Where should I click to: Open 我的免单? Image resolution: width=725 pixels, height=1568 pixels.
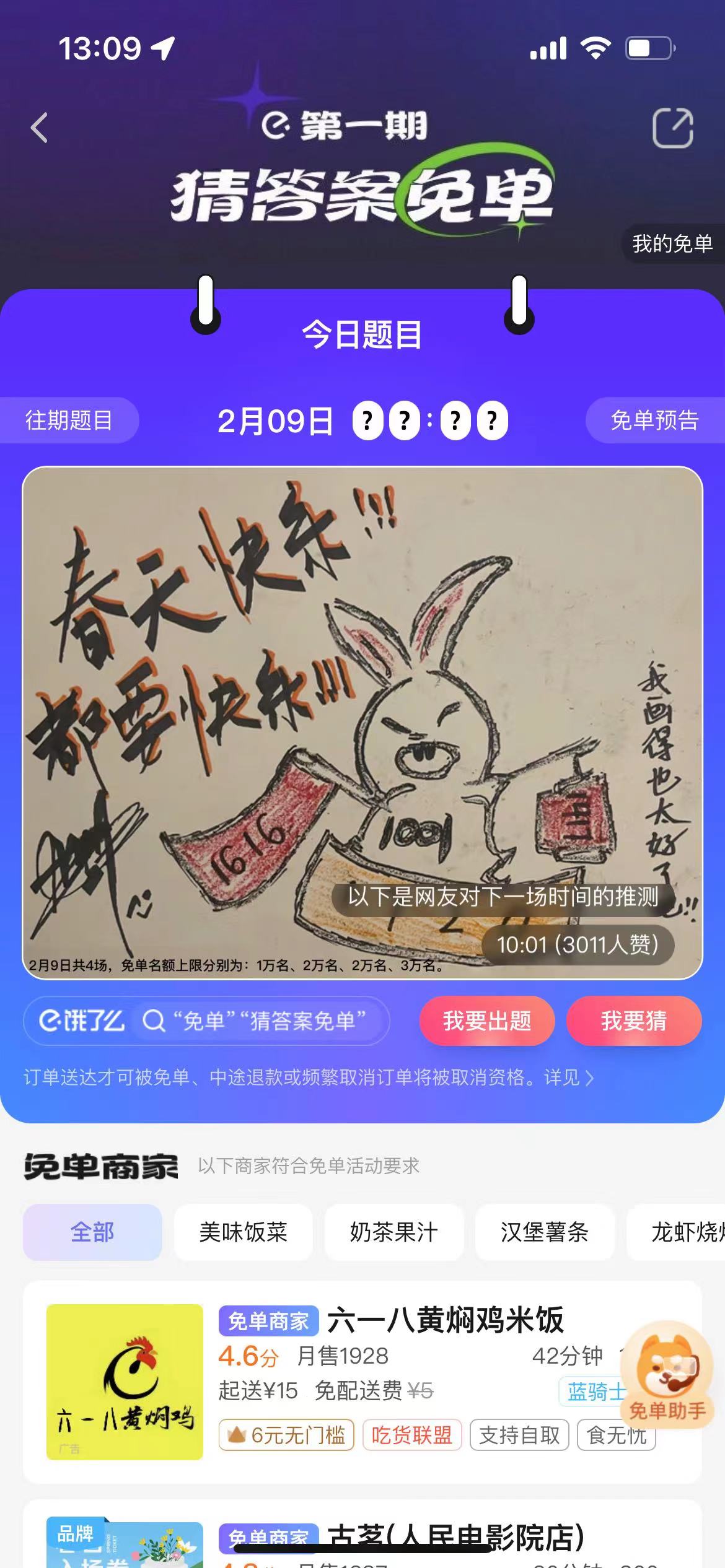point(672,243)
